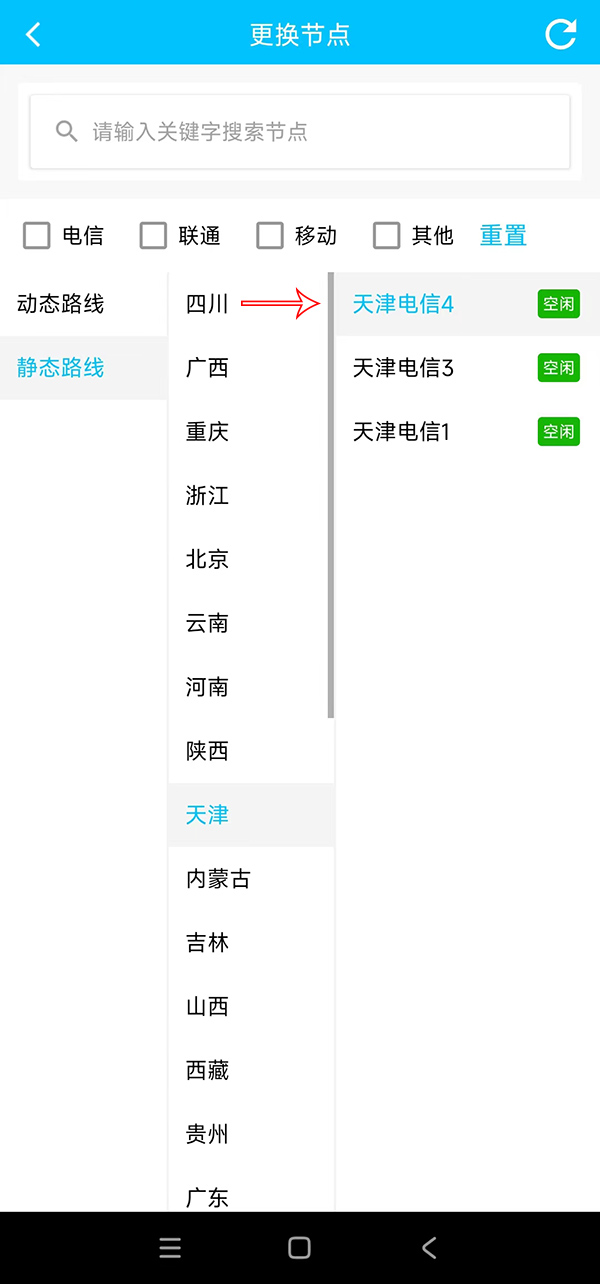This screenshot has width=600, height=1284.
Task: Go back using the top-left arrow
Action: click(33, 35)
